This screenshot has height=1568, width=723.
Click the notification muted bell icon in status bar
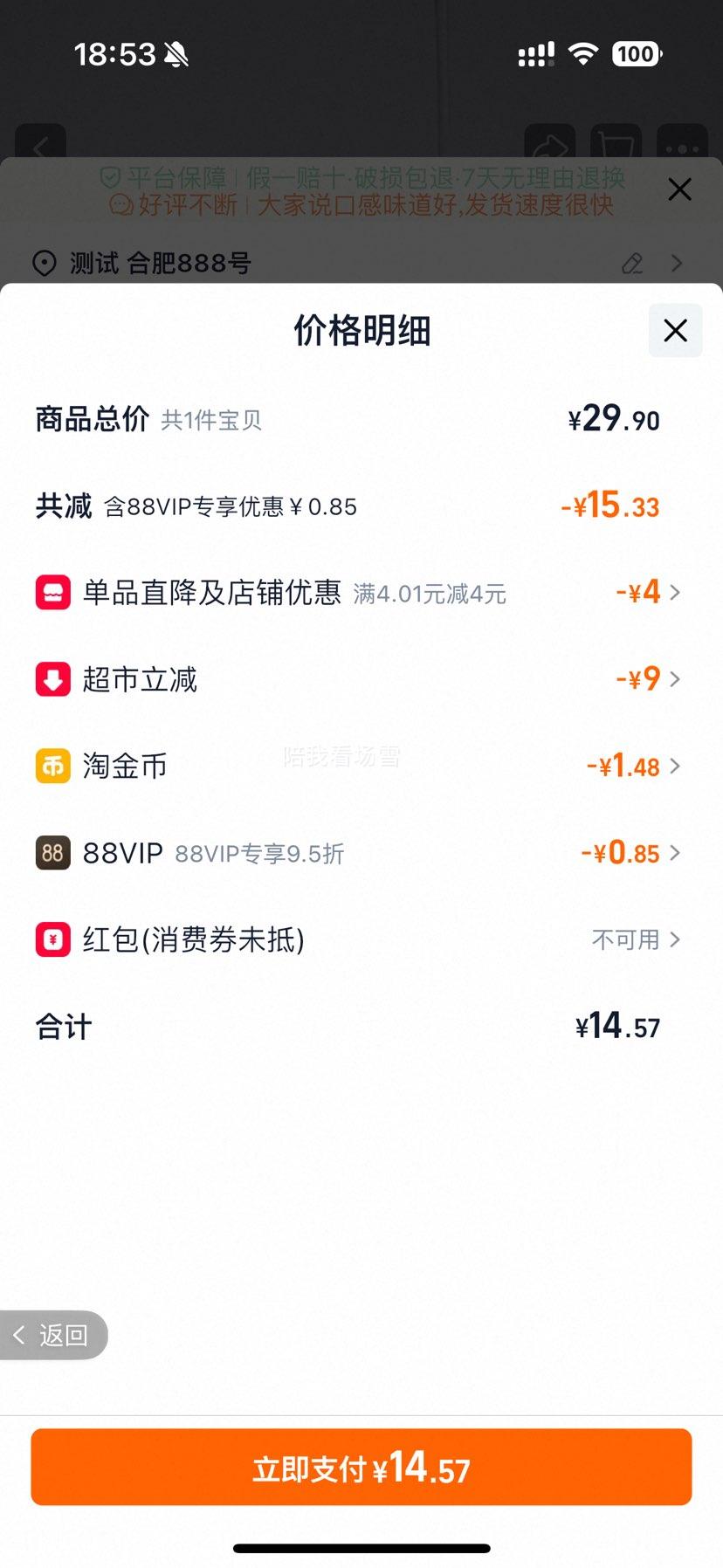click(x=176, y=54)
